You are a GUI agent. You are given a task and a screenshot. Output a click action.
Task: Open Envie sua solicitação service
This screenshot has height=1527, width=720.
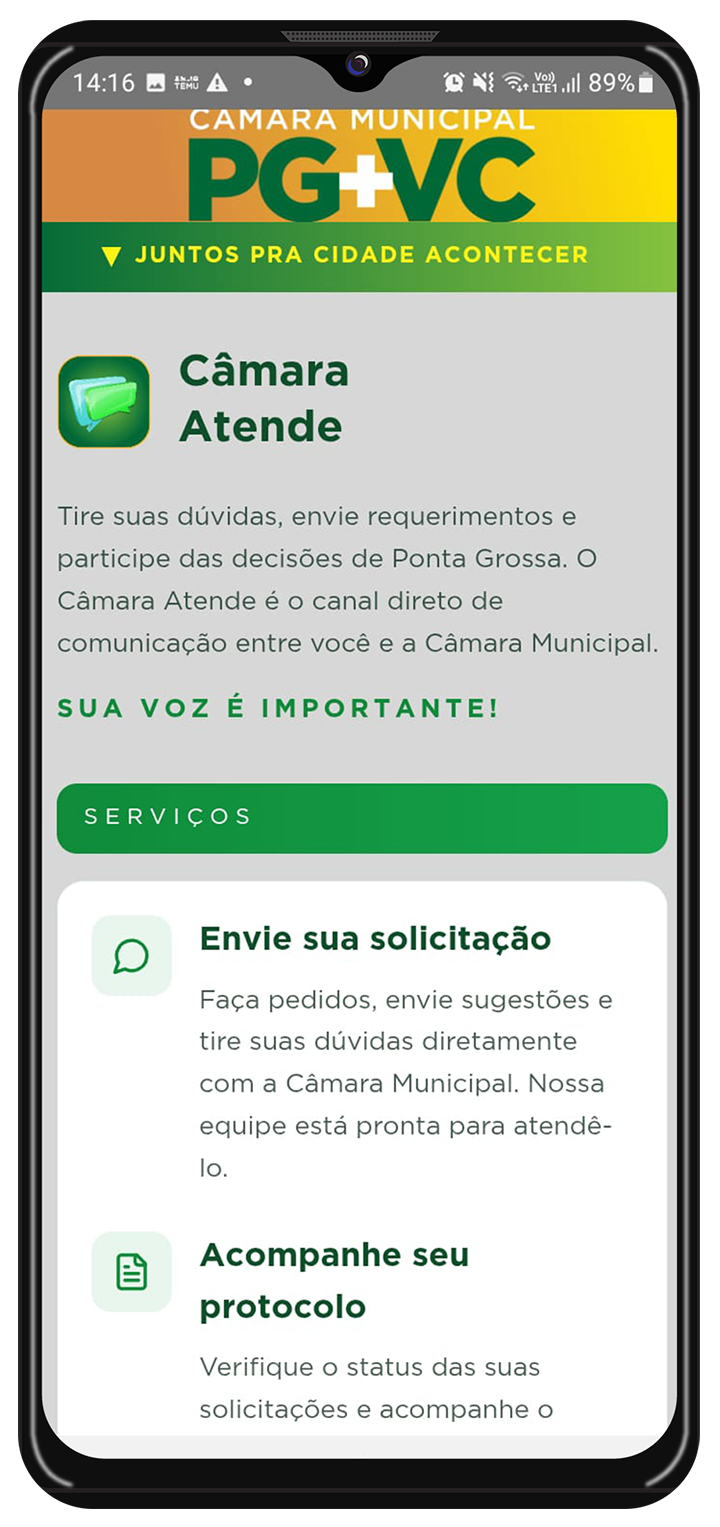[375, 939]
